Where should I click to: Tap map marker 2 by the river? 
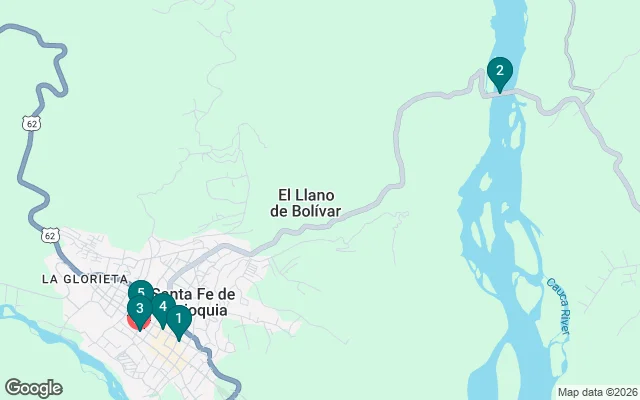pos(499,71)
